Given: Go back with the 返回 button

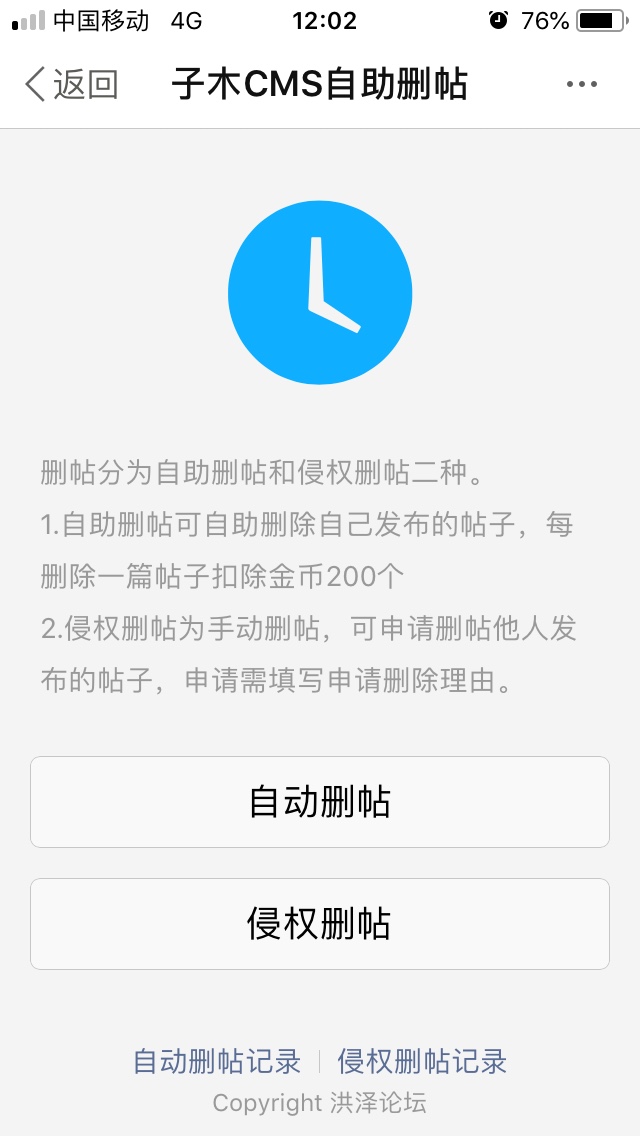Looking at the screenshot, I should click(71, 85).
